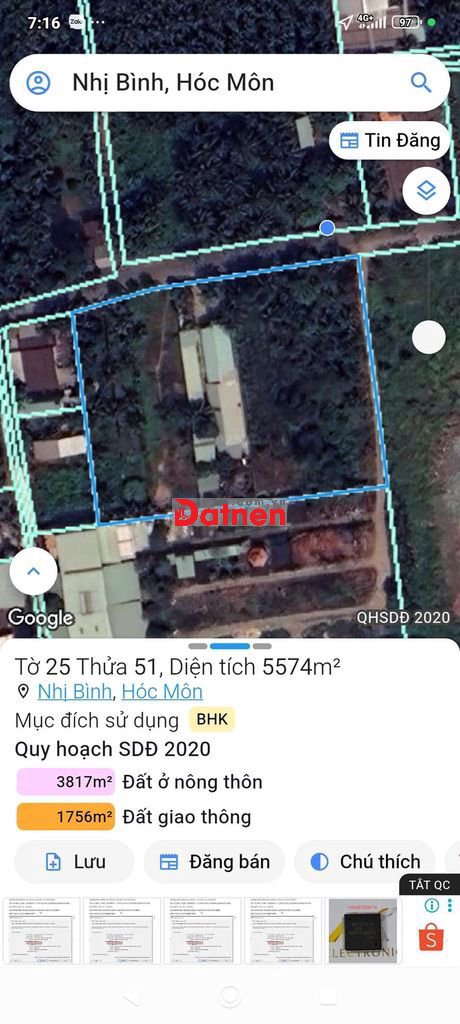Screen dimensions: 460x1024
Task: Tap the ad info icon
Action: [x=431, y=905]
